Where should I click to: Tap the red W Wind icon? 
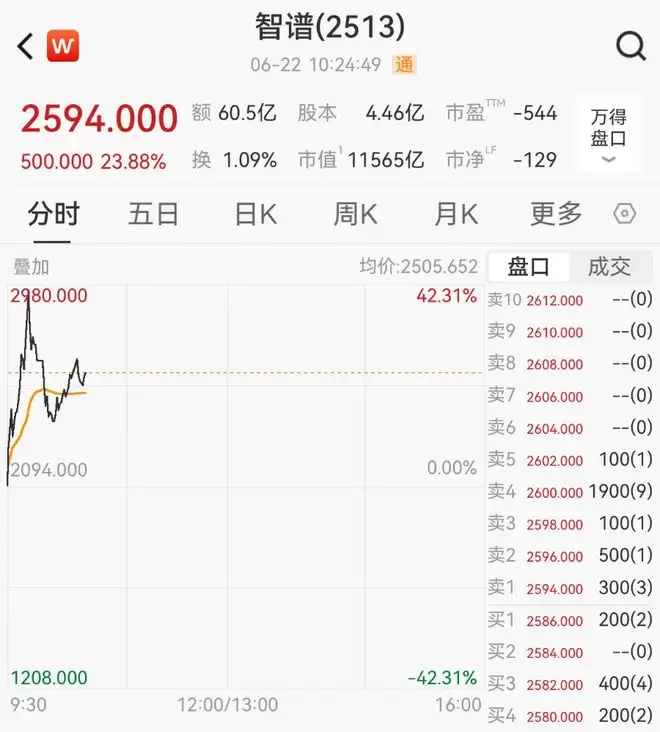tap(63, 46)
